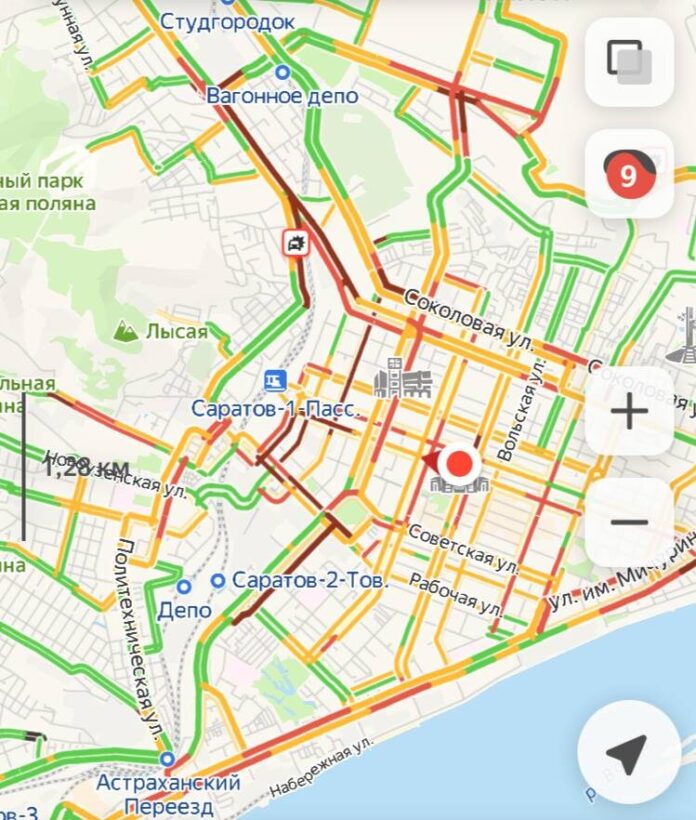Tap the Лысая mountain marker
696x820 pixels.
point(127,329)
